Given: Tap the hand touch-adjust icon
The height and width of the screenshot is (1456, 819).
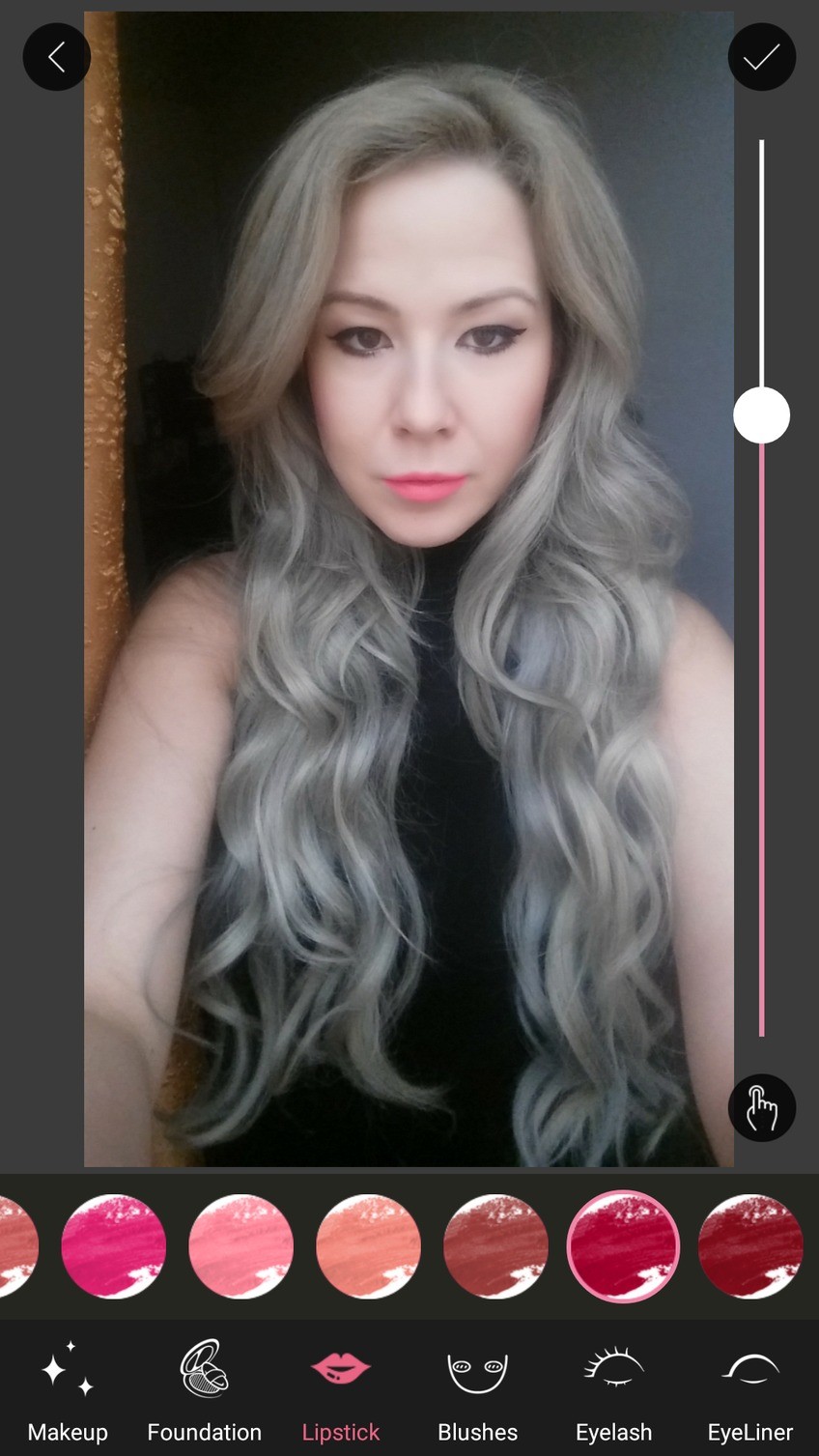Looking at the screenshot, I should [x=761, y=1107].
